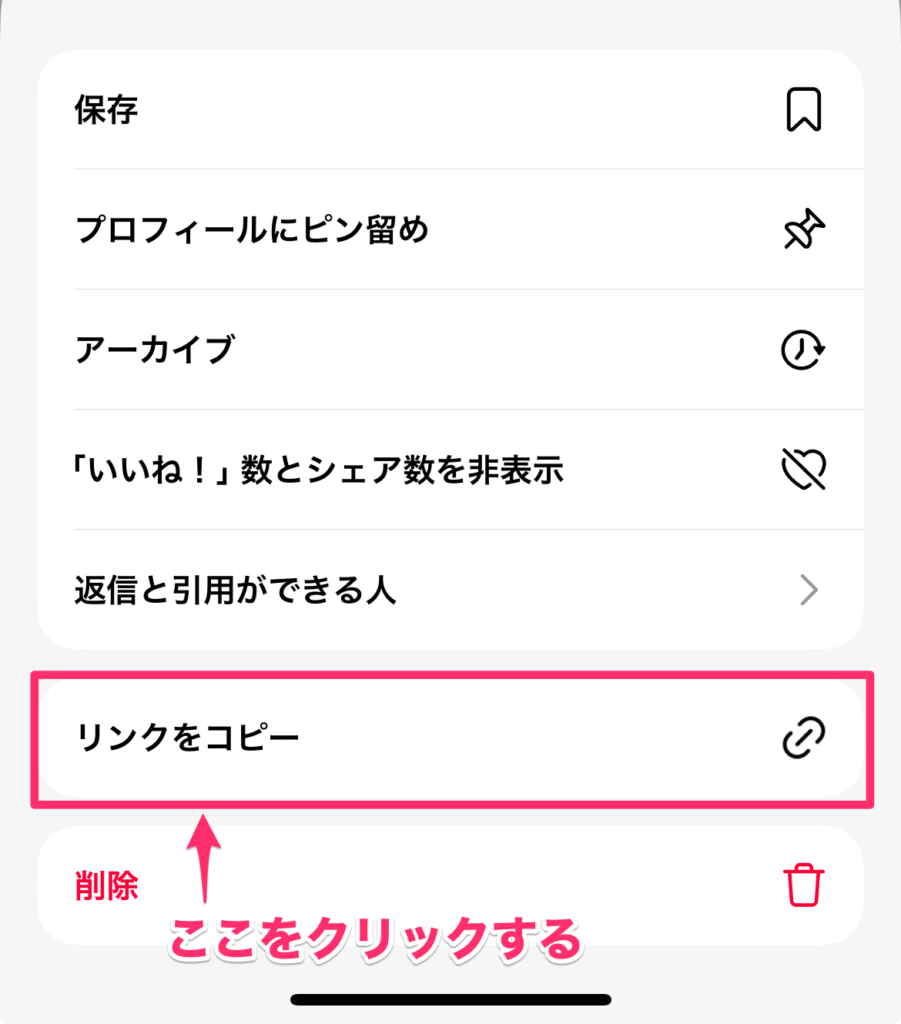Tap 削除 to delete the post

click(x=450, y=885)
